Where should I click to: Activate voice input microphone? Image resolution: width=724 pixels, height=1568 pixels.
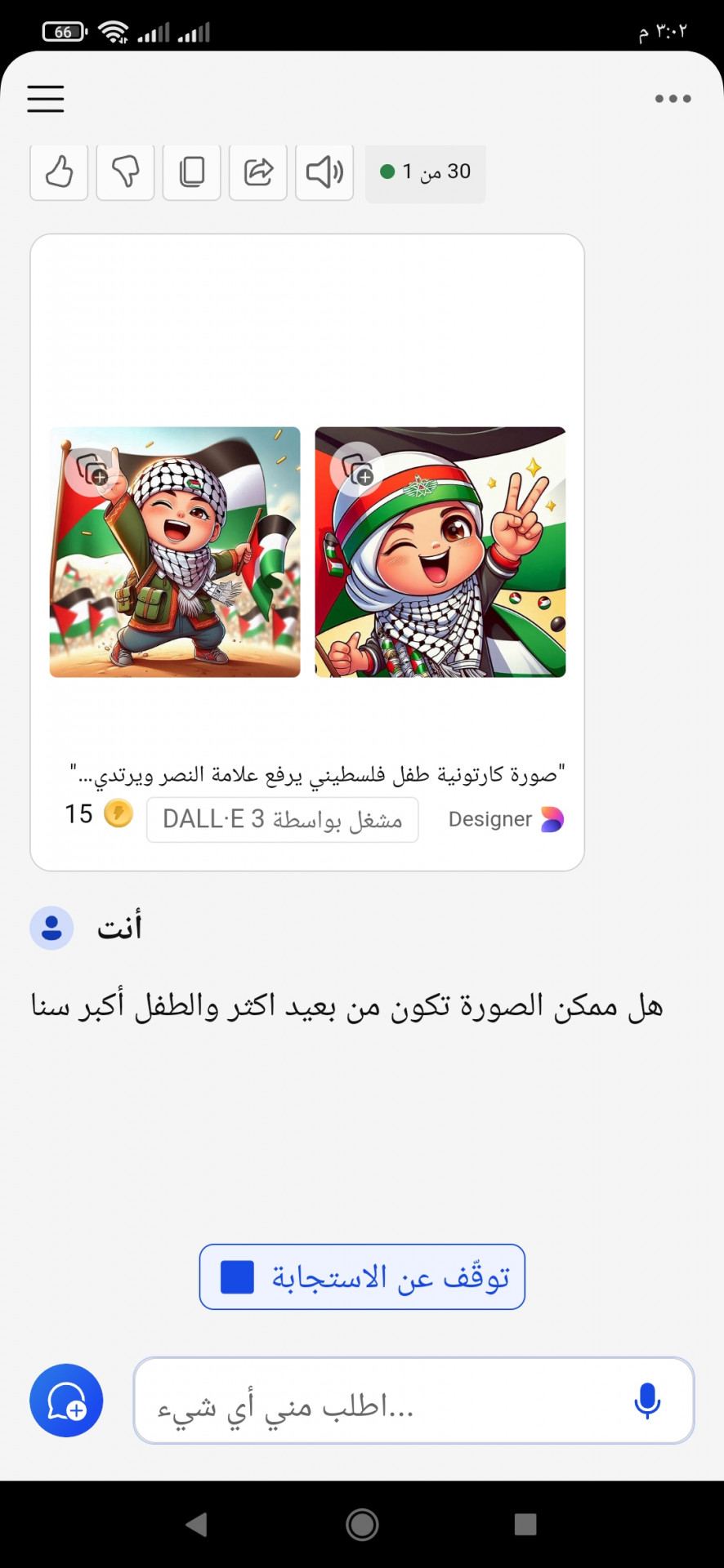647,1401
